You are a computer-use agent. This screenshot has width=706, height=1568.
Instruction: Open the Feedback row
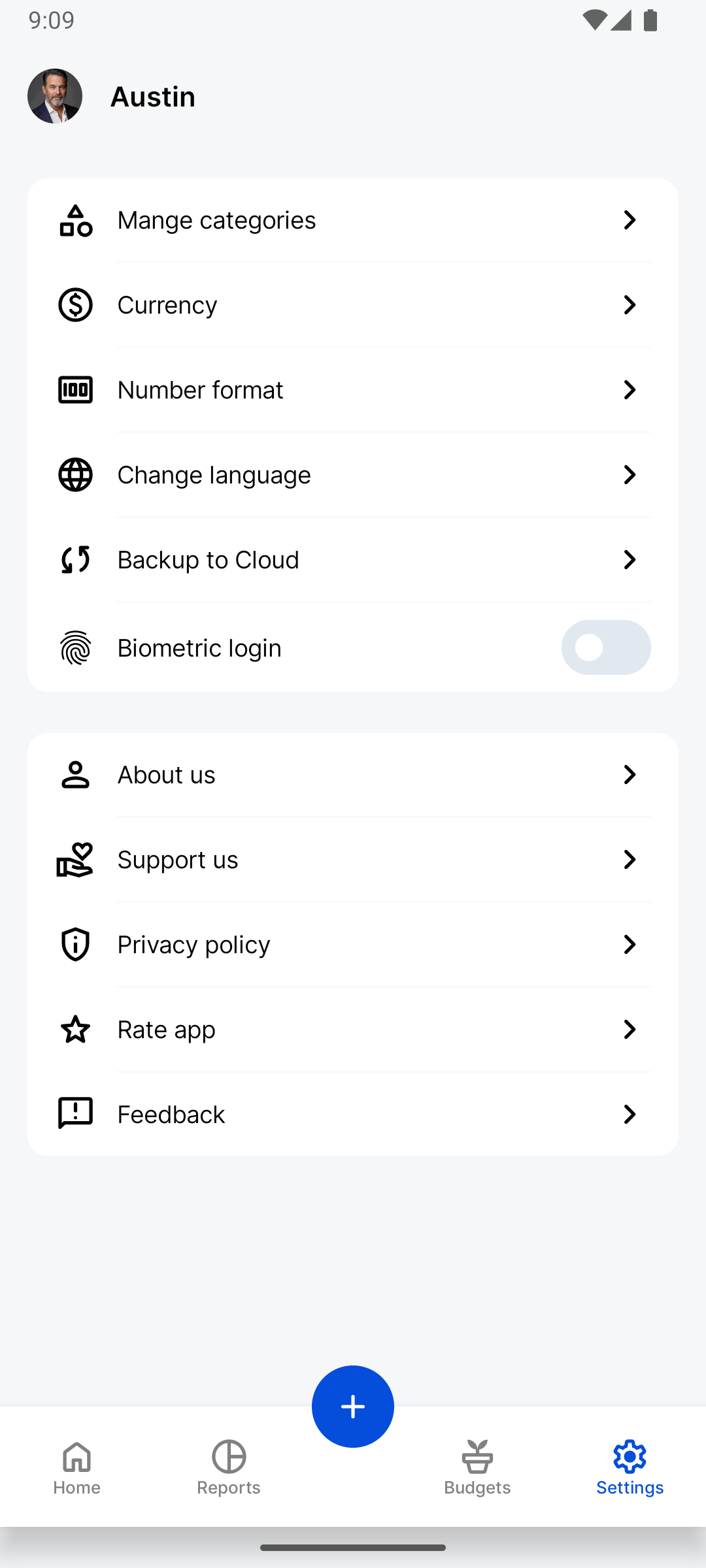click(x=353, y=1115)
